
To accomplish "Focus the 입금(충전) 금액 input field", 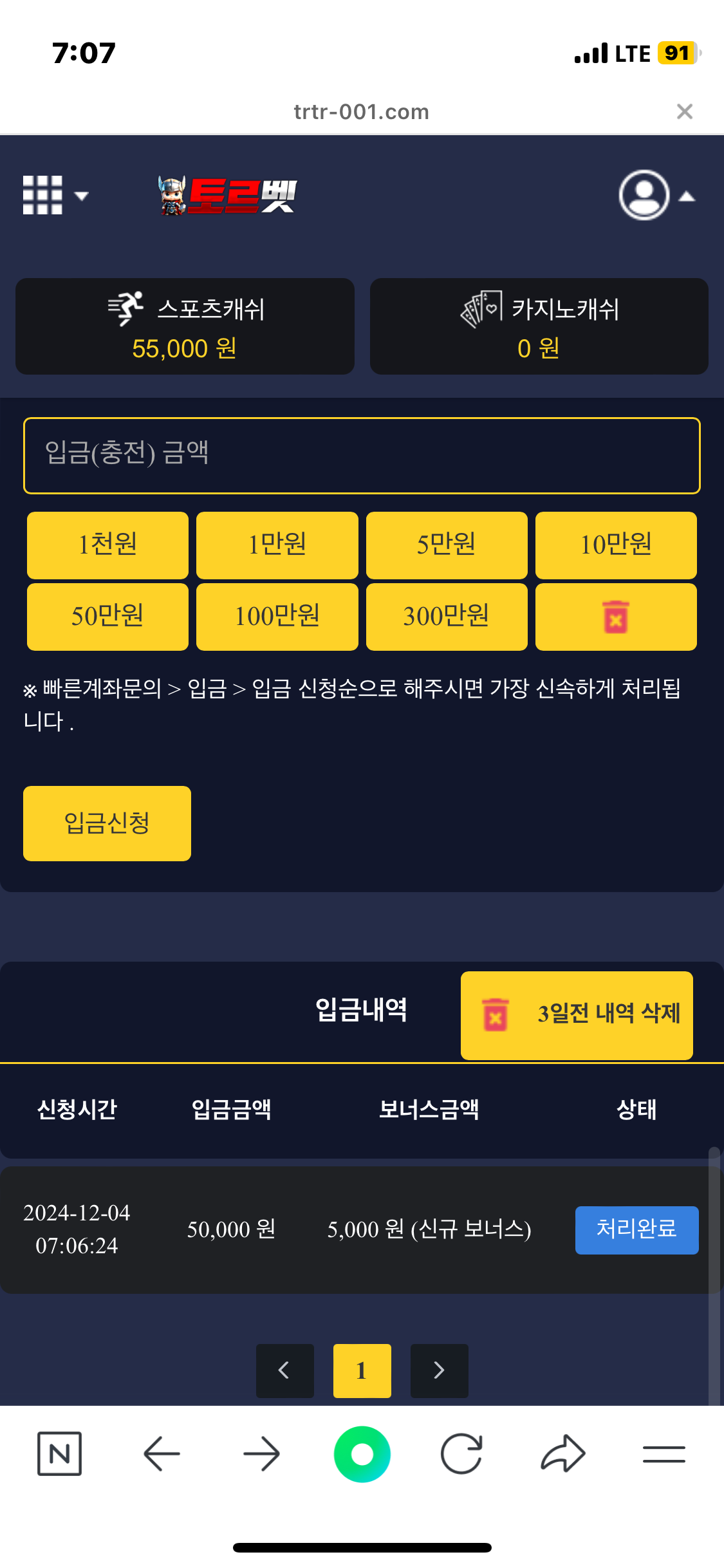I will click(362, 455).
